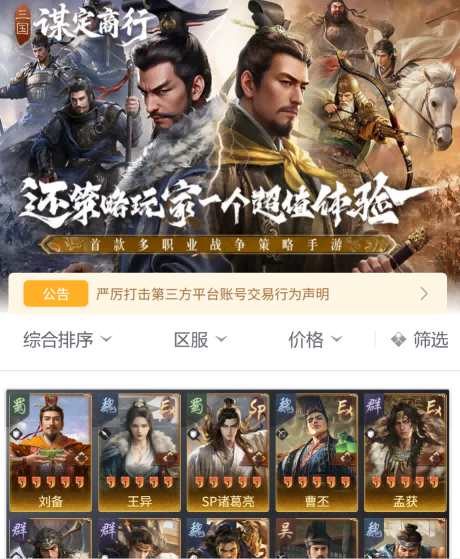Open the 区服 server dropdown
Screen dimensions: 460x559
pos(200,339)
